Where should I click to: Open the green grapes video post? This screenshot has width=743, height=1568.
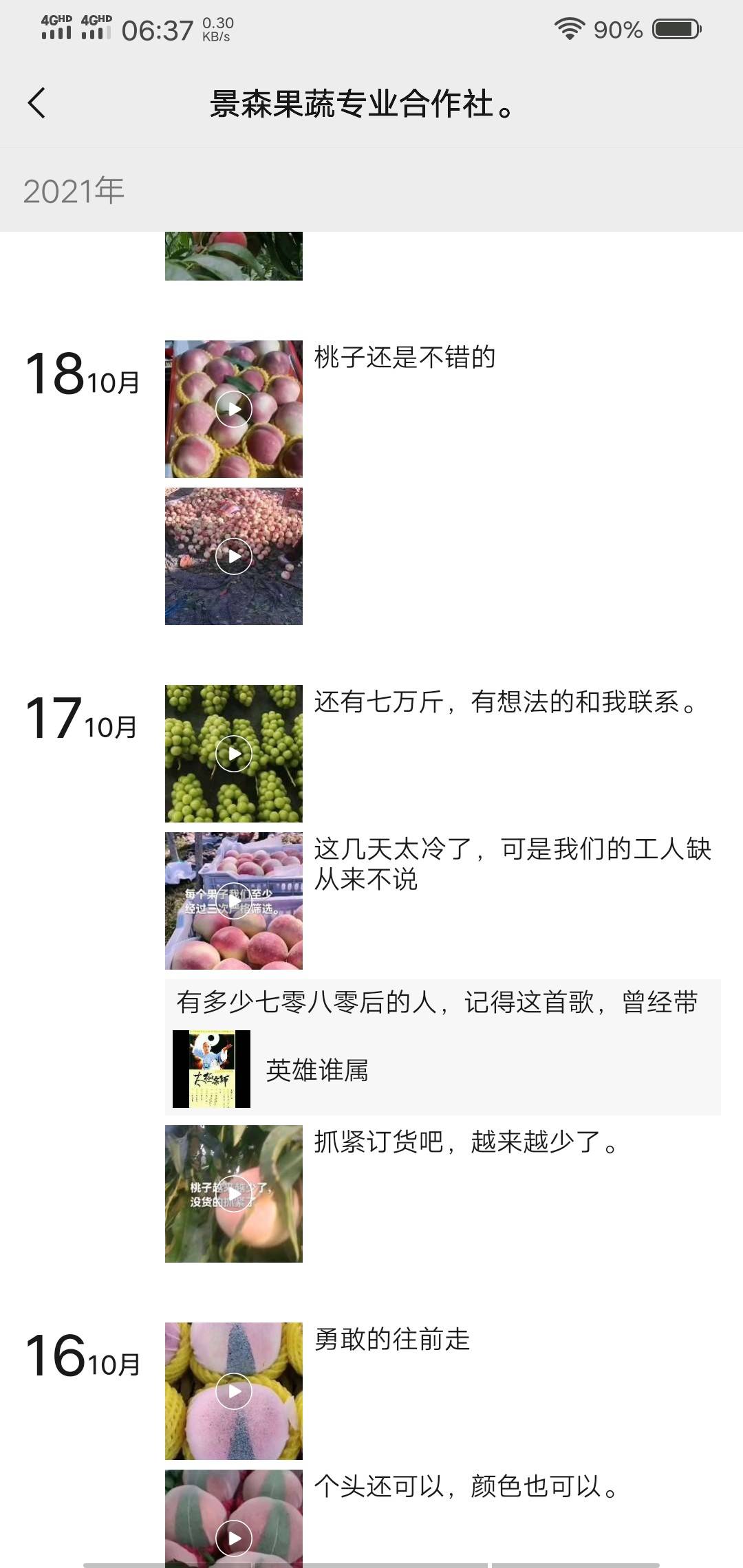[234, 754]
